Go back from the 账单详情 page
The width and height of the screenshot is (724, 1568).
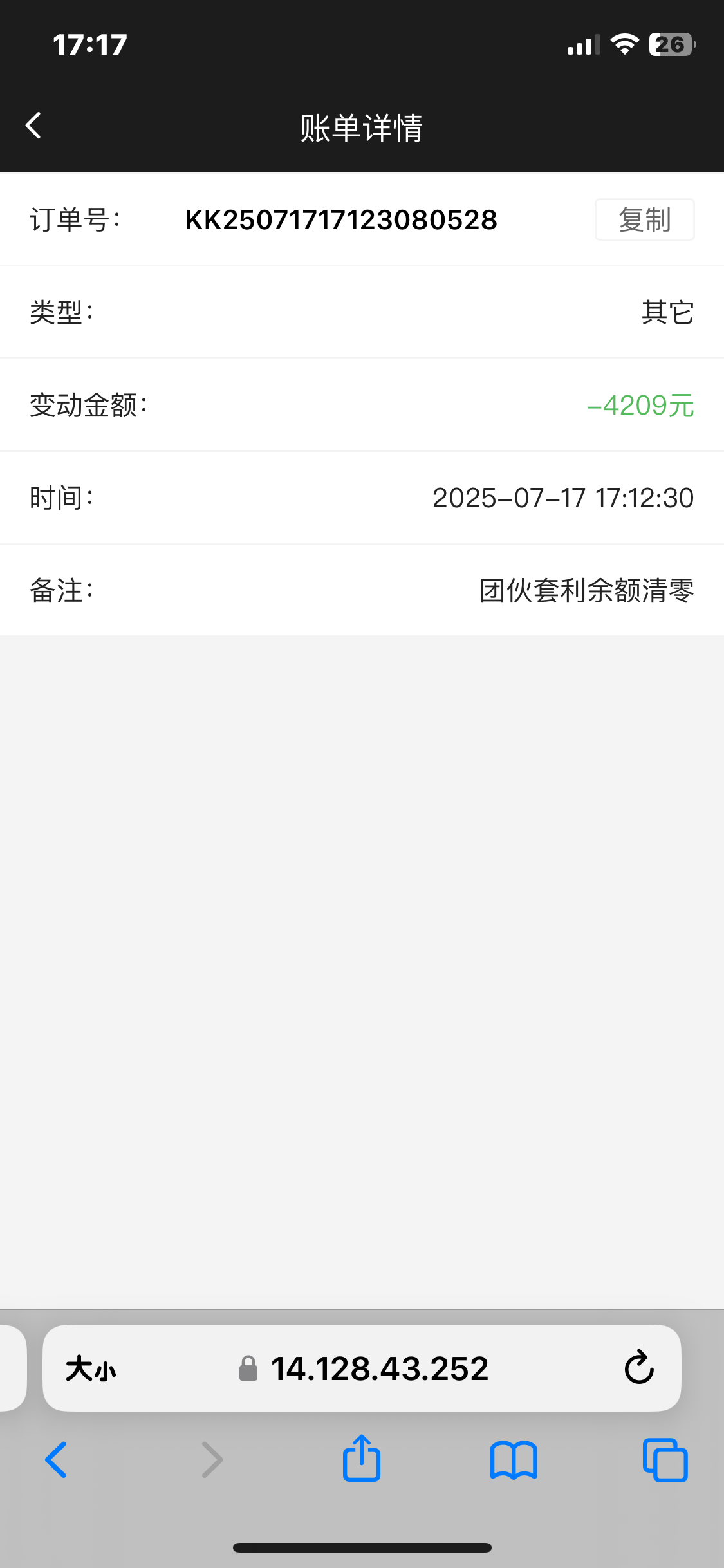click(x=33, y=126)
